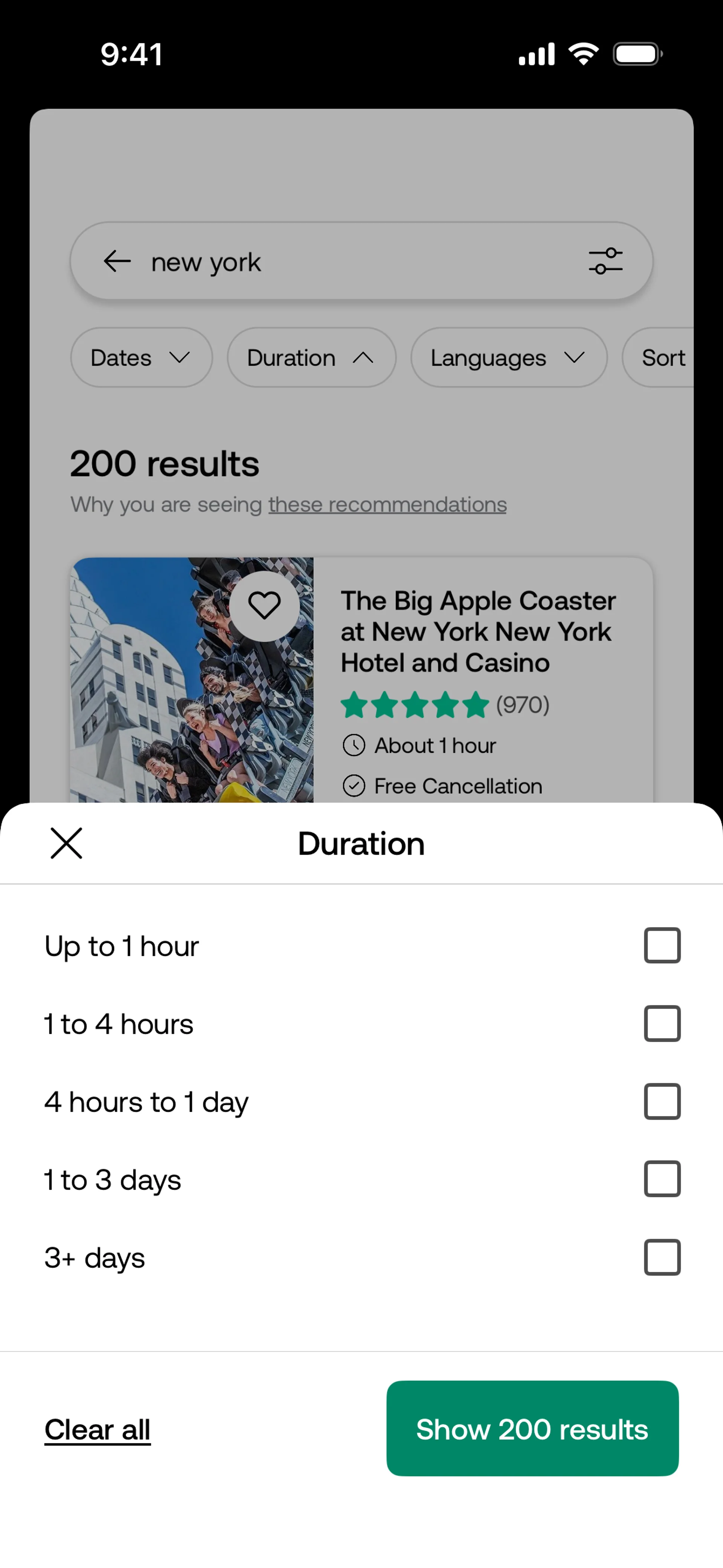Select the '1 to 4 hours' checkbox
723x1568 pixels.
coord(662,1023)
